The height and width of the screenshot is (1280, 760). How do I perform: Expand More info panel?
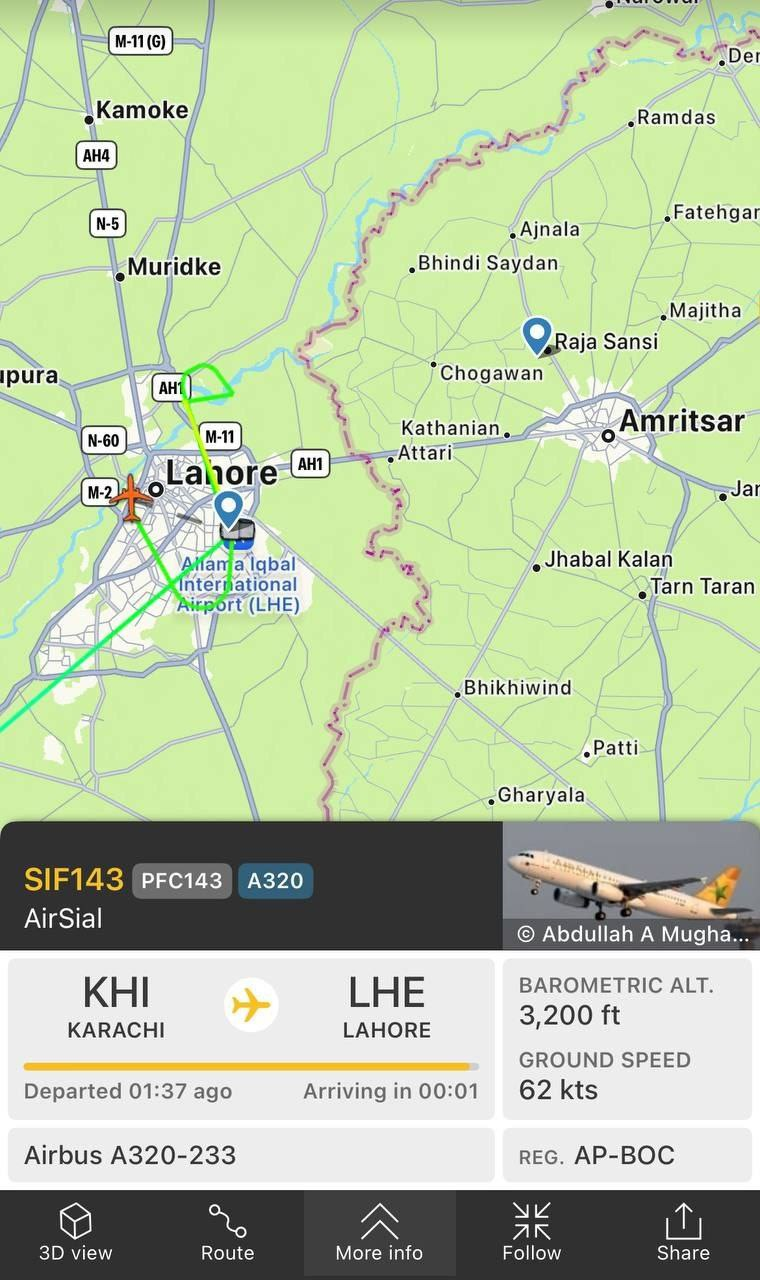click(380, 1234)
